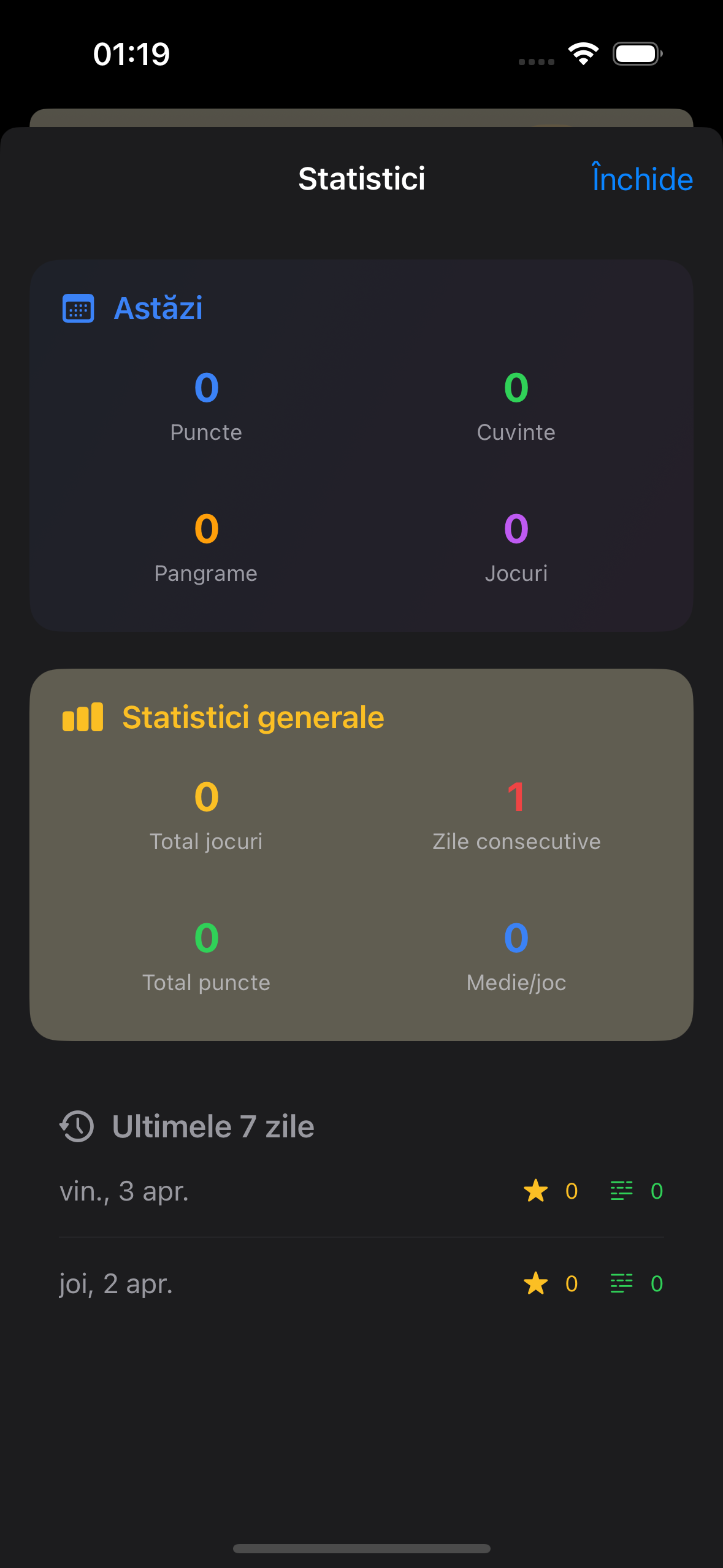Tap the Închide button
The height and width of the screenshot is (1568, 723).
641,179
